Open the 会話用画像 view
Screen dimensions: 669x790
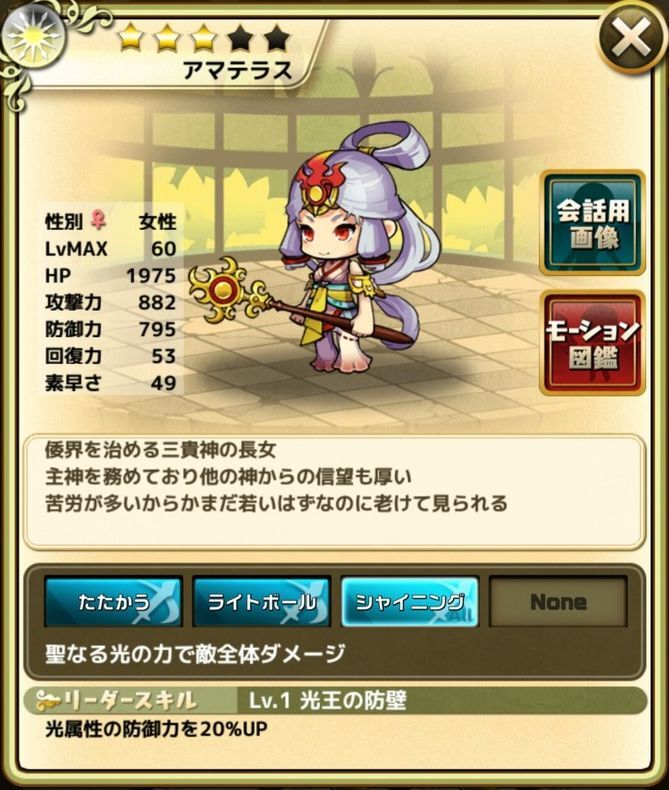pos(591,224)
